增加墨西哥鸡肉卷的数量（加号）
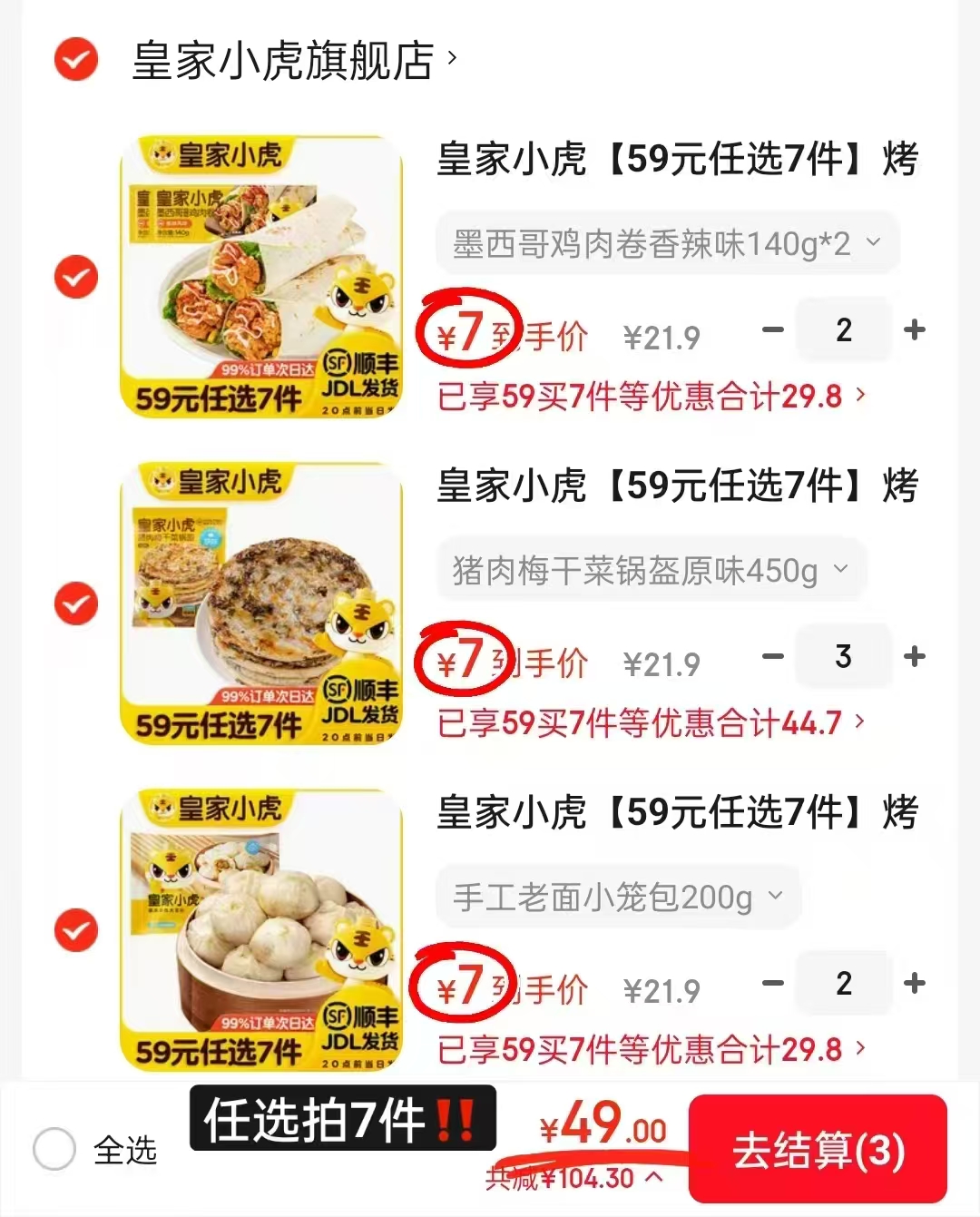The width and height of the screenshot is (980, 1217). coord(915,330)
